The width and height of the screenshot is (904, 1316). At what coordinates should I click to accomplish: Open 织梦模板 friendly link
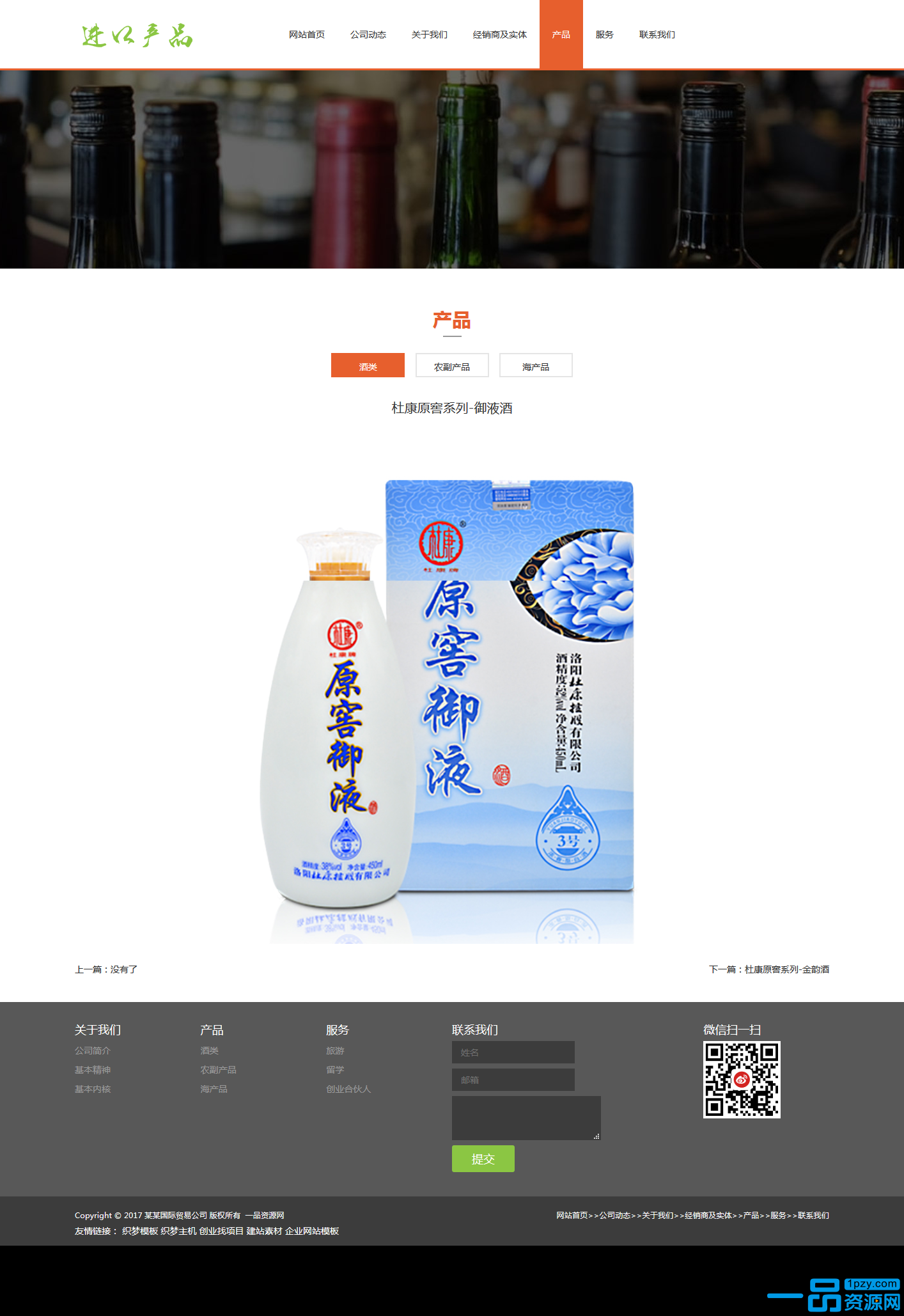tap(140, 1231)
